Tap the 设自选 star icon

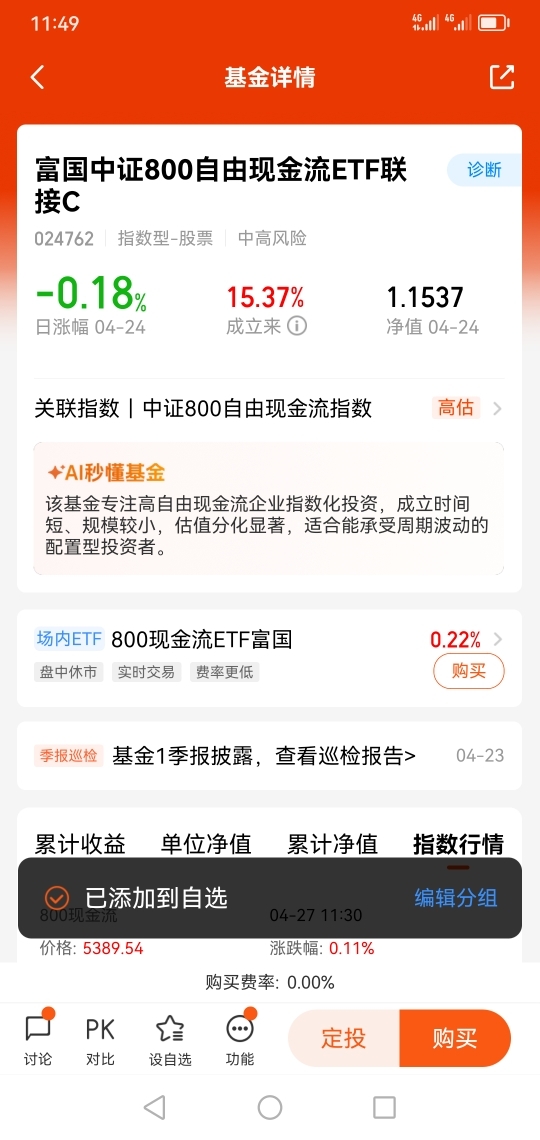(x=170, y=1038)
